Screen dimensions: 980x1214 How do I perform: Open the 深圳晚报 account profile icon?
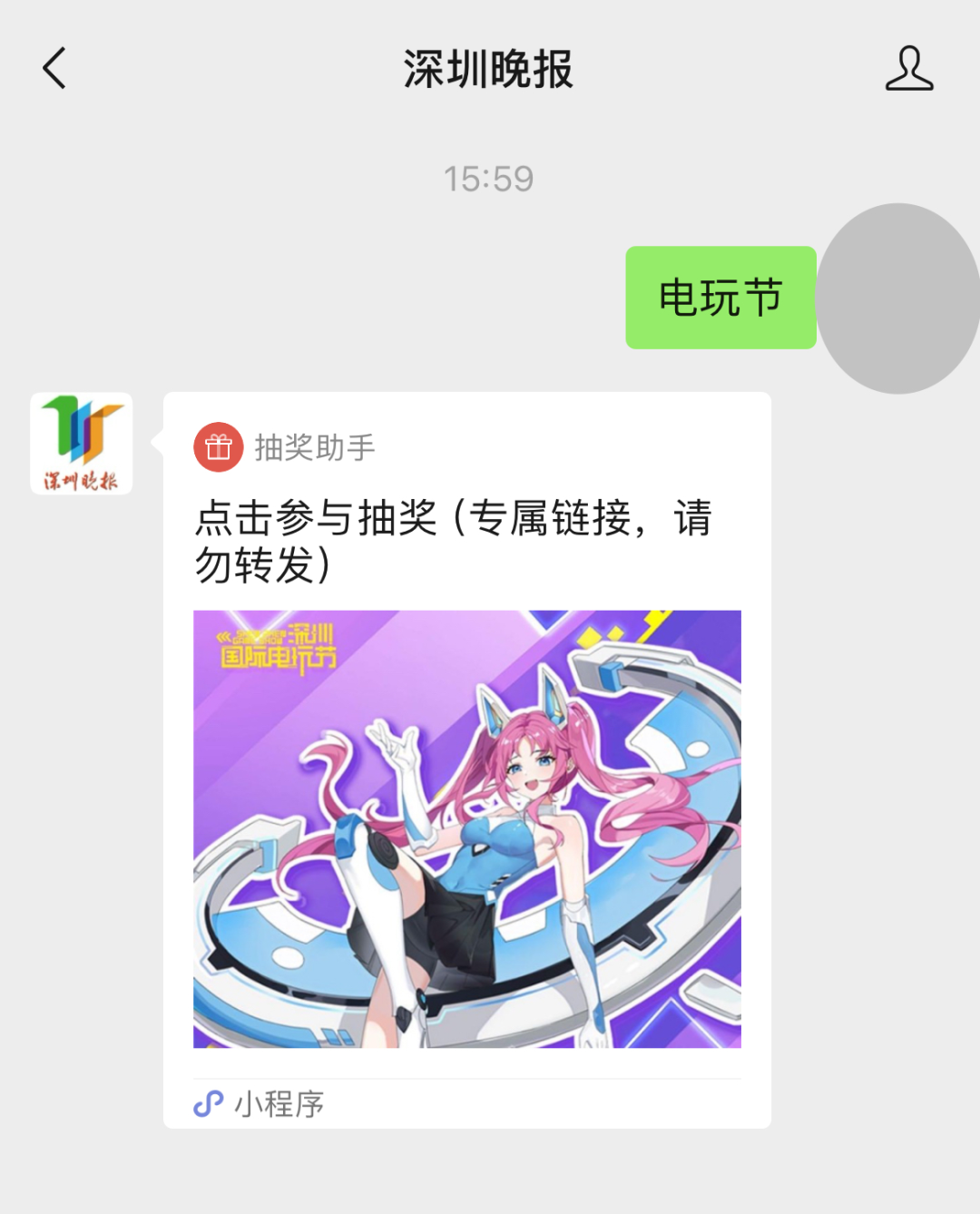pos(908,69)
